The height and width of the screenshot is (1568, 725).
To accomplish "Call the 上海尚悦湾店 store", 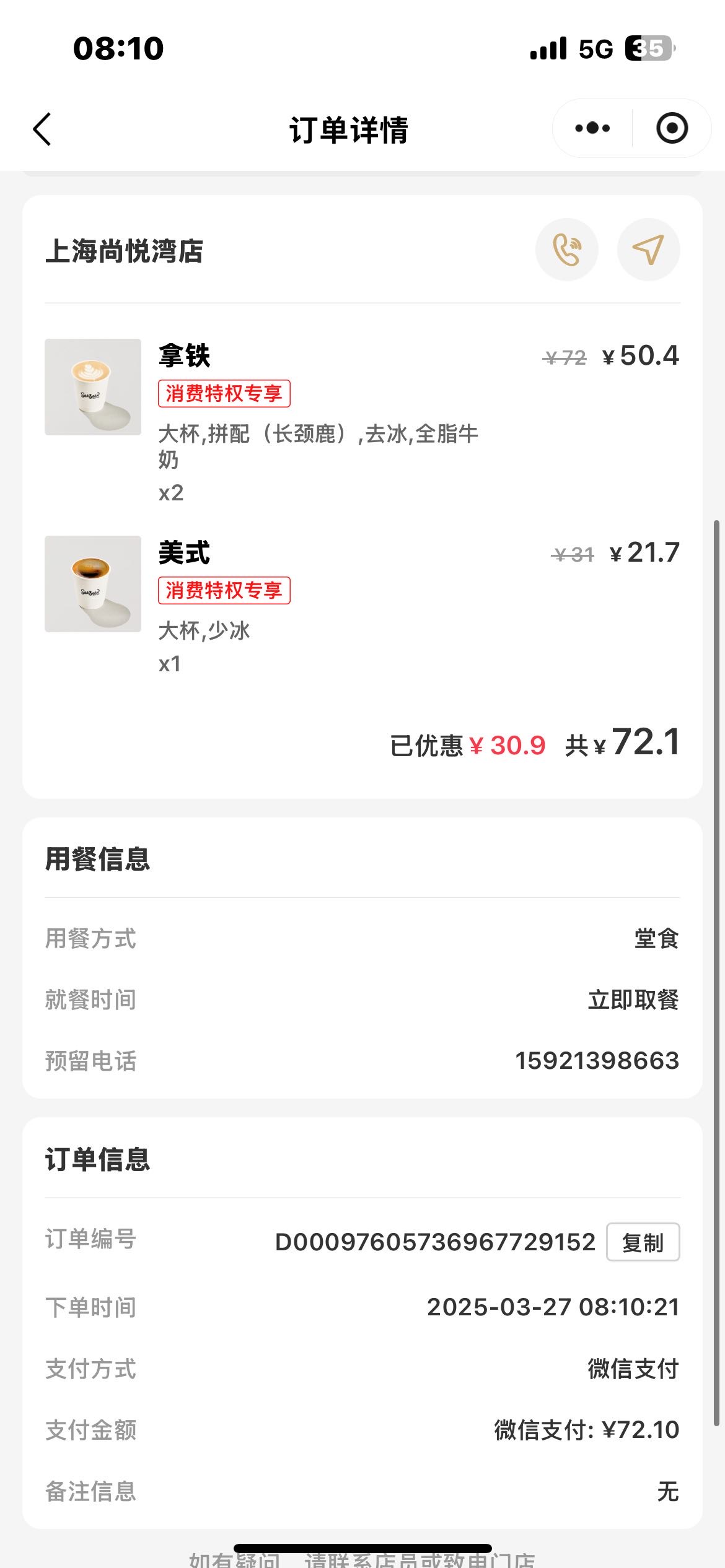I will [x=567, y=250].
